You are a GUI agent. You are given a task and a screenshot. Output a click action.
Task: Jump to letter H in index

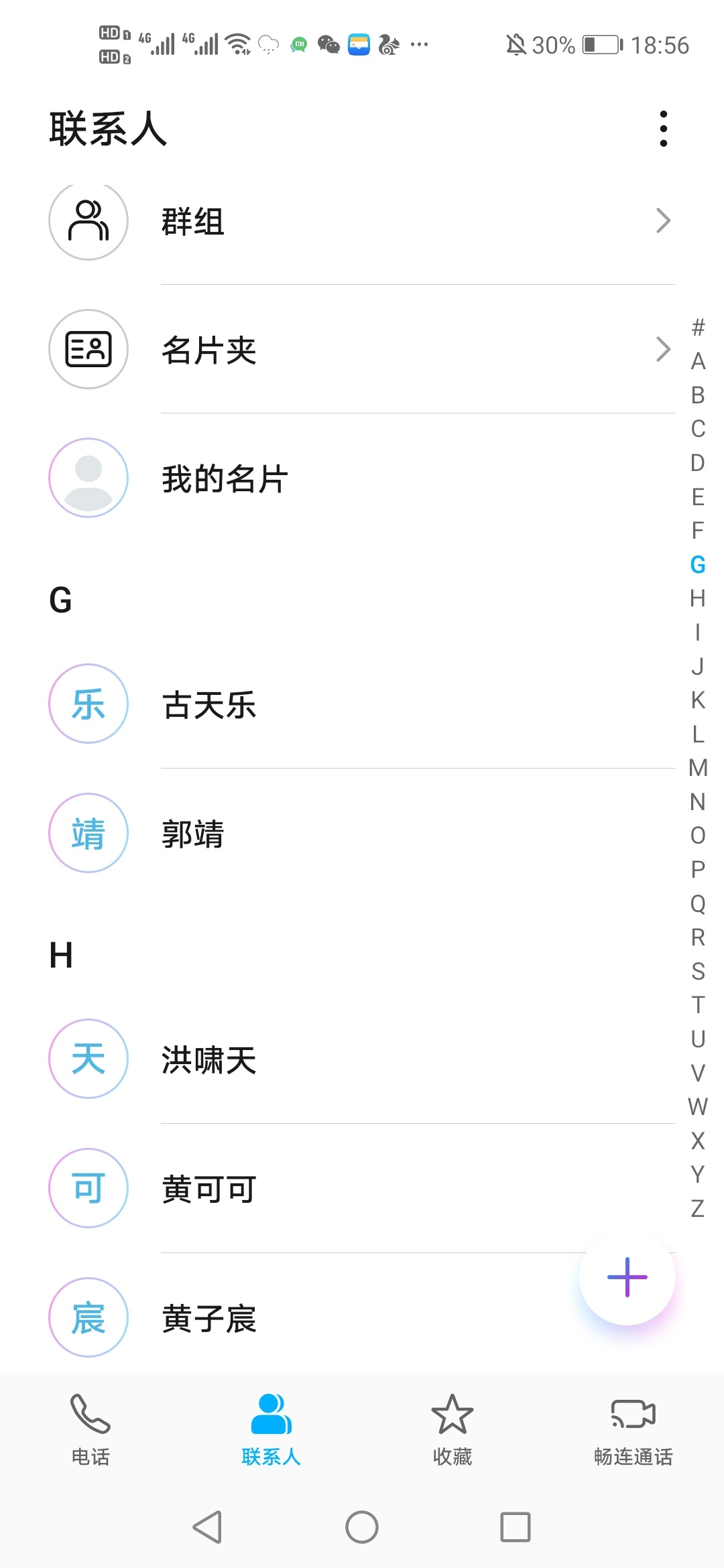[x=698, y=598]
